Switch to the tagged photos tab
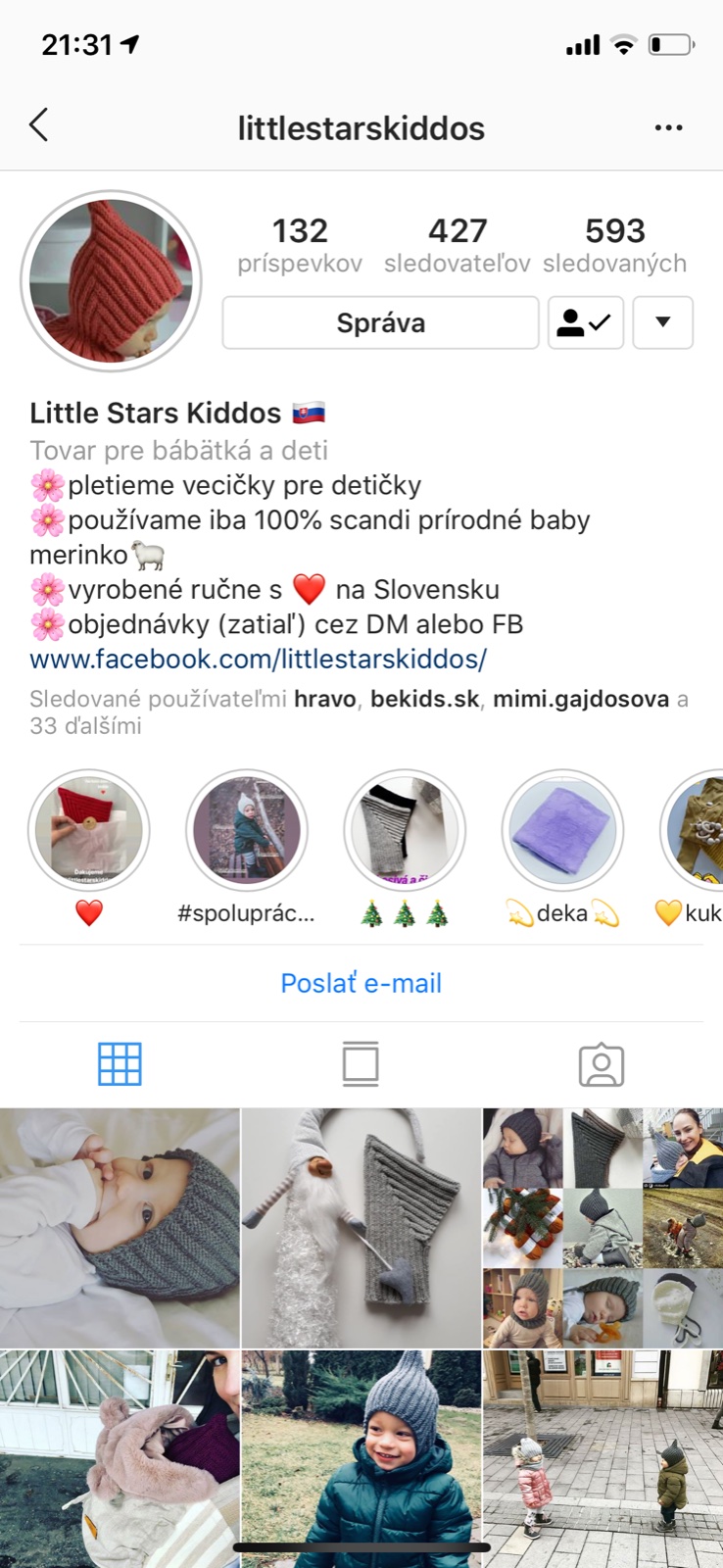Viewport: 723px width, 1568px height. point(602,1064)
